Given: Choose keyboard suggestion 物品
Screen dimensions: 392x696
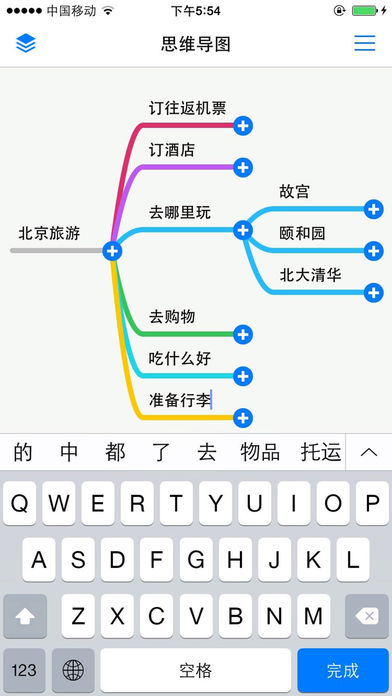Looking at the screenshot, I should coord(260,452).
